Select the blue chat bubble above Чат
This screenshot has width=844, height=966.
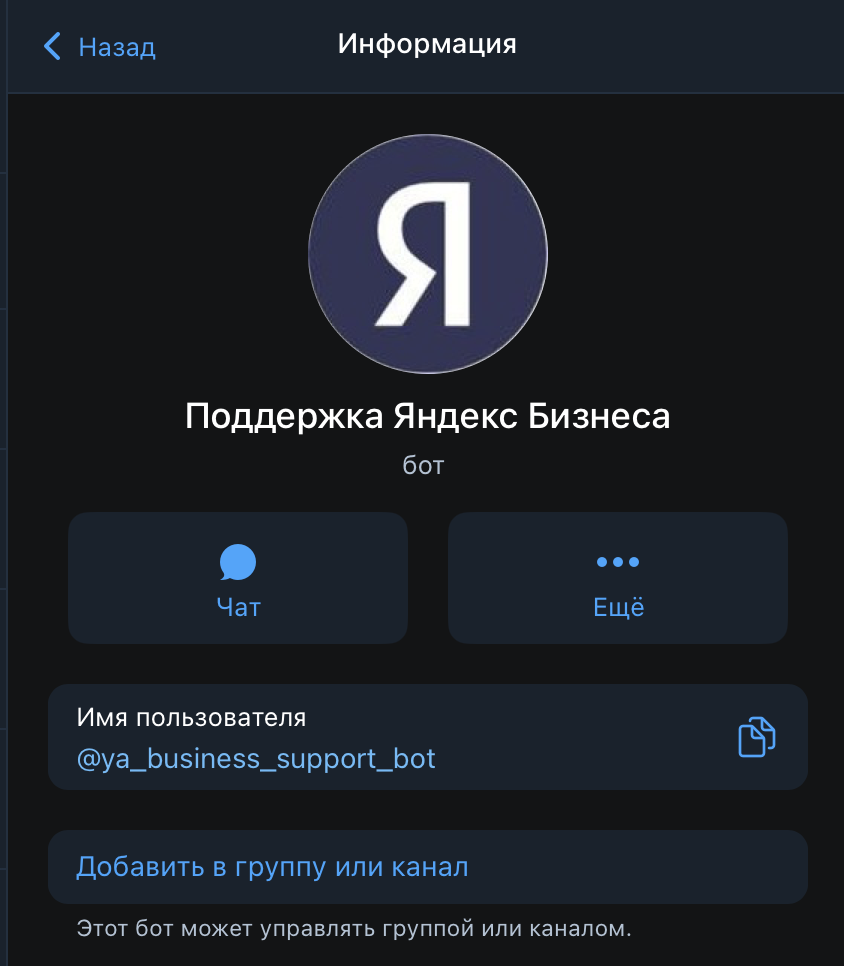237,563
